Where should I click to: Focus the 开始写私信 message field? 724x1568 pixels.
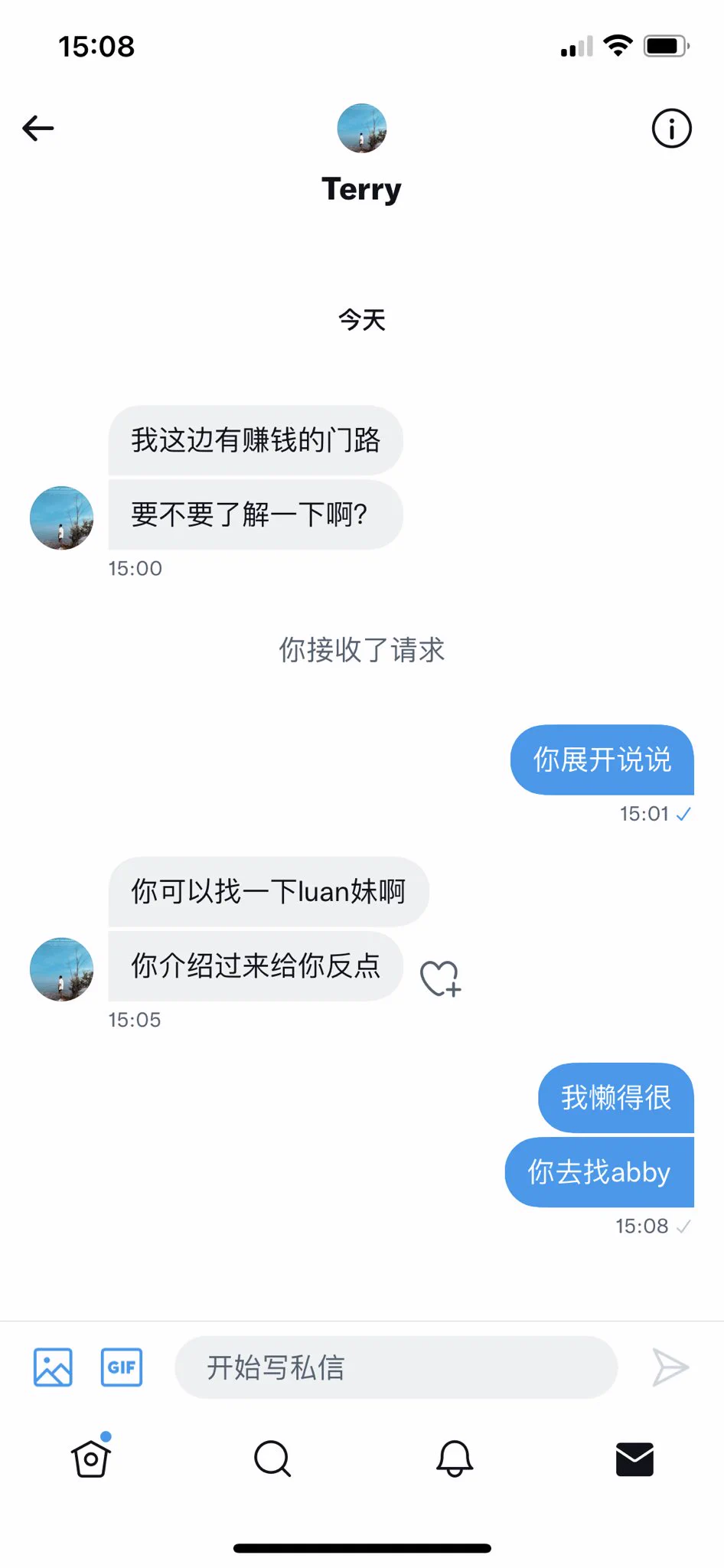396,1367
